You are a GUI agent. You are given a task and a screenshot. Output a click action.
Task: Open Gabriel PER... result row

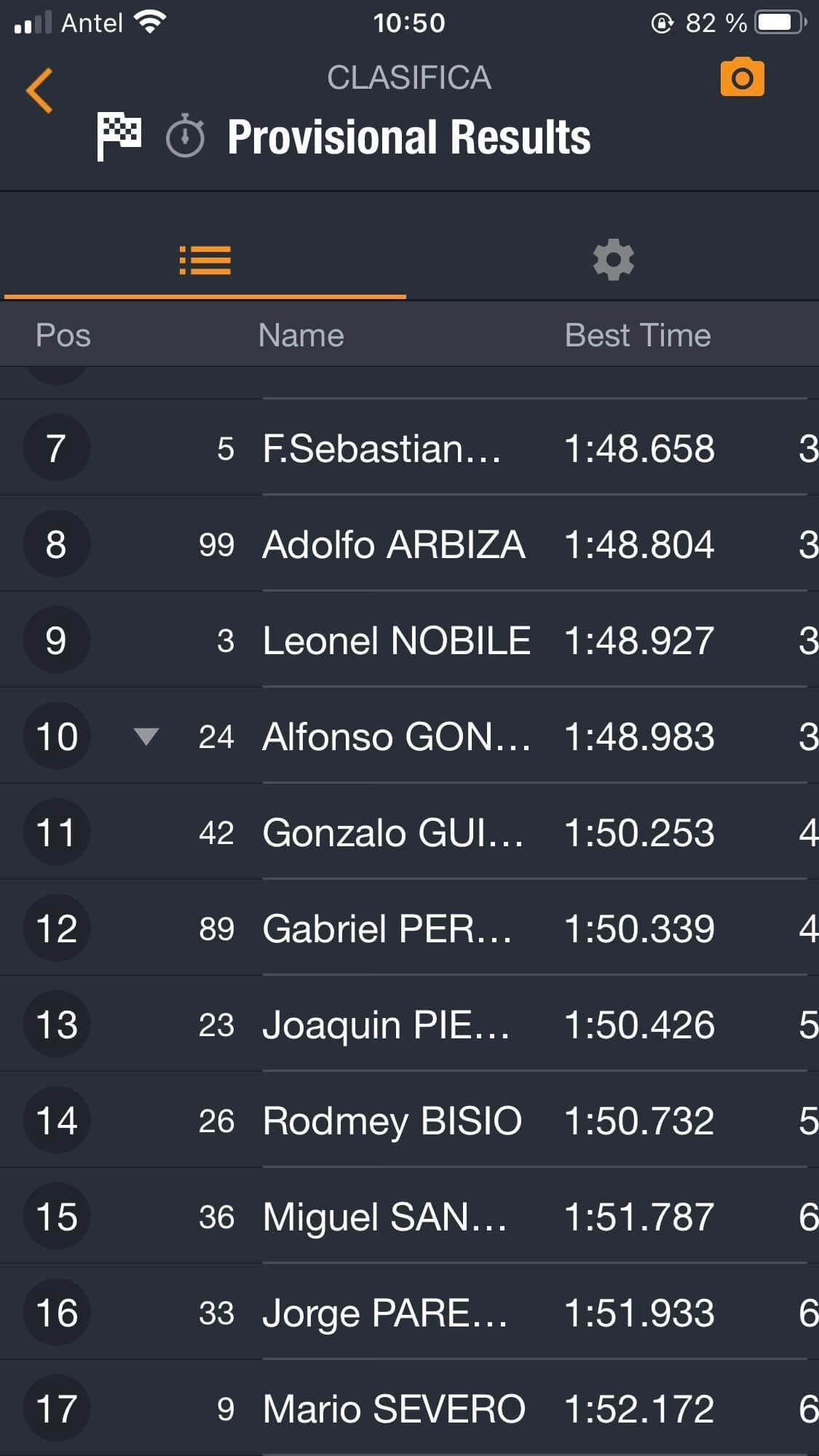(x=408, y=928)
